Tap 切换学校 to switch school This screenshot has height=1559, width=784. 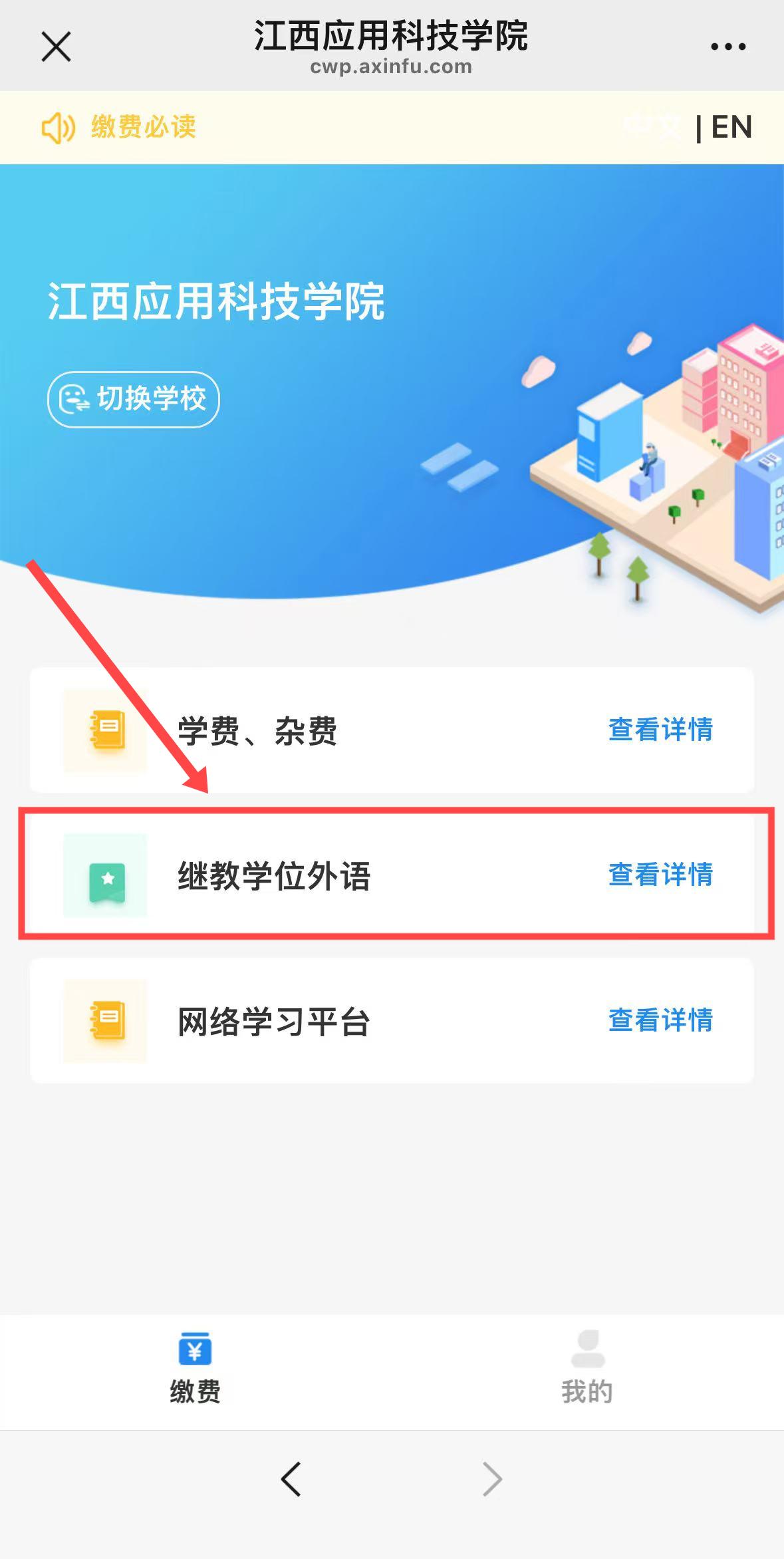[134, 399]
